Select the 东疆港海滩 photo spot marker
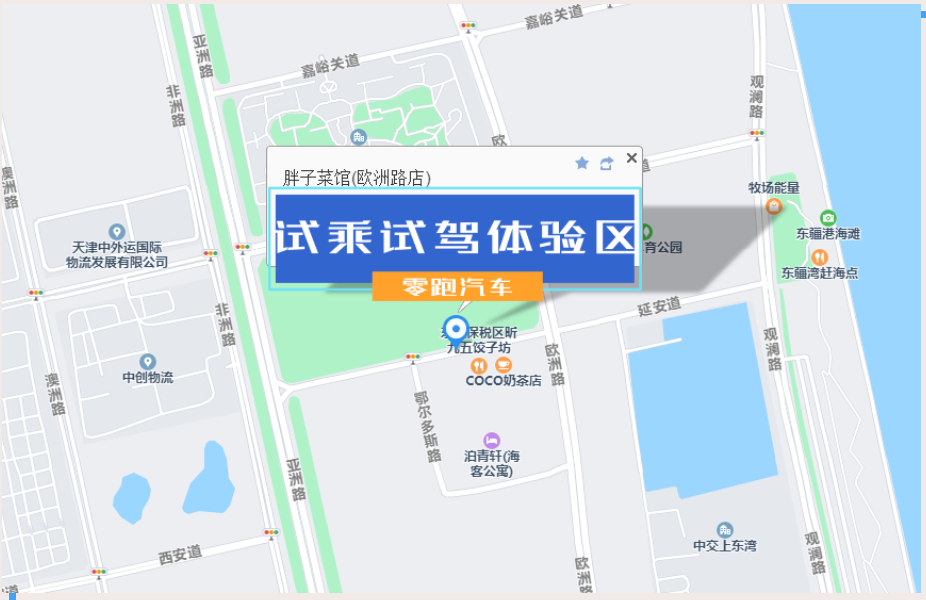The height and width of the screenshot is (600, 926). point(827,218)
